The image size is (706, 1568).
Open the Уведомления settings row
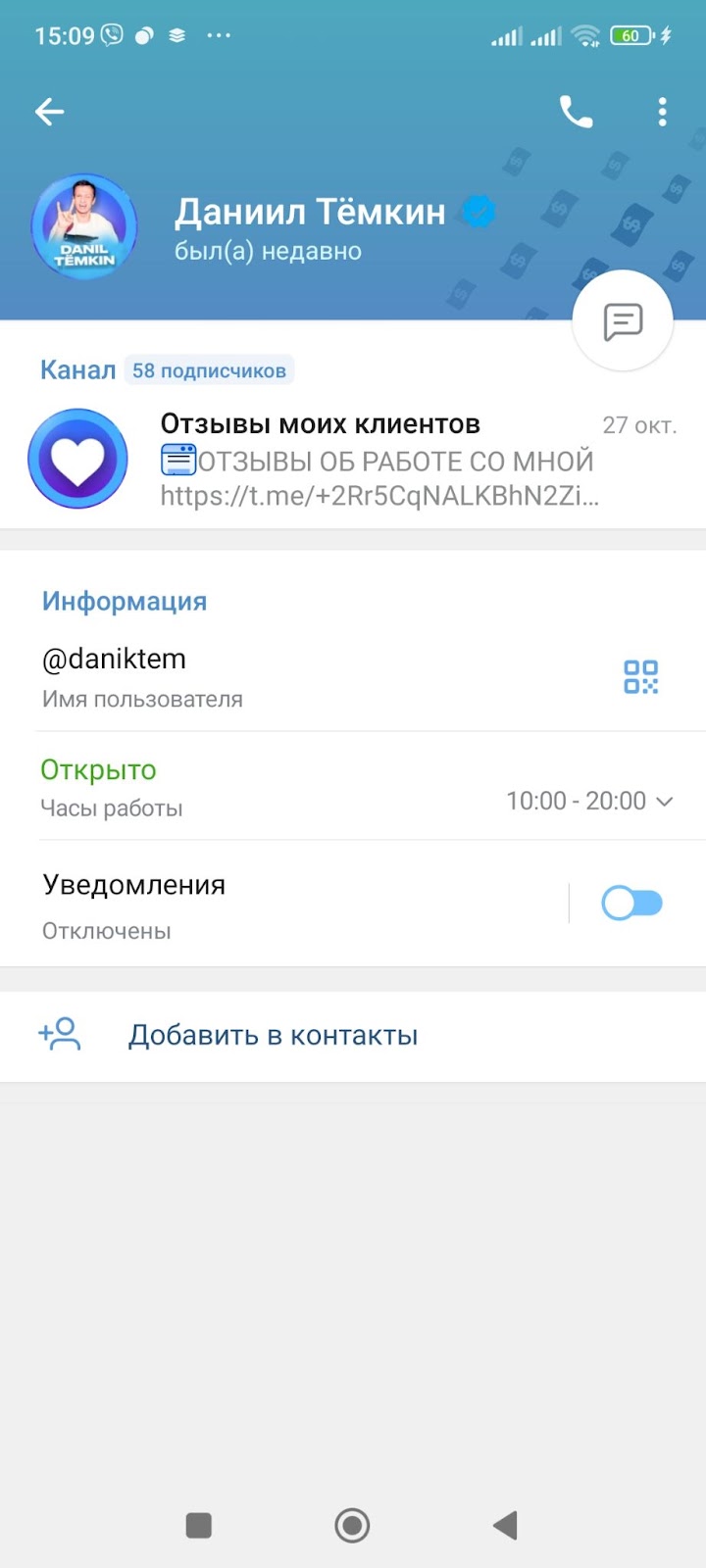click(284, 904)
